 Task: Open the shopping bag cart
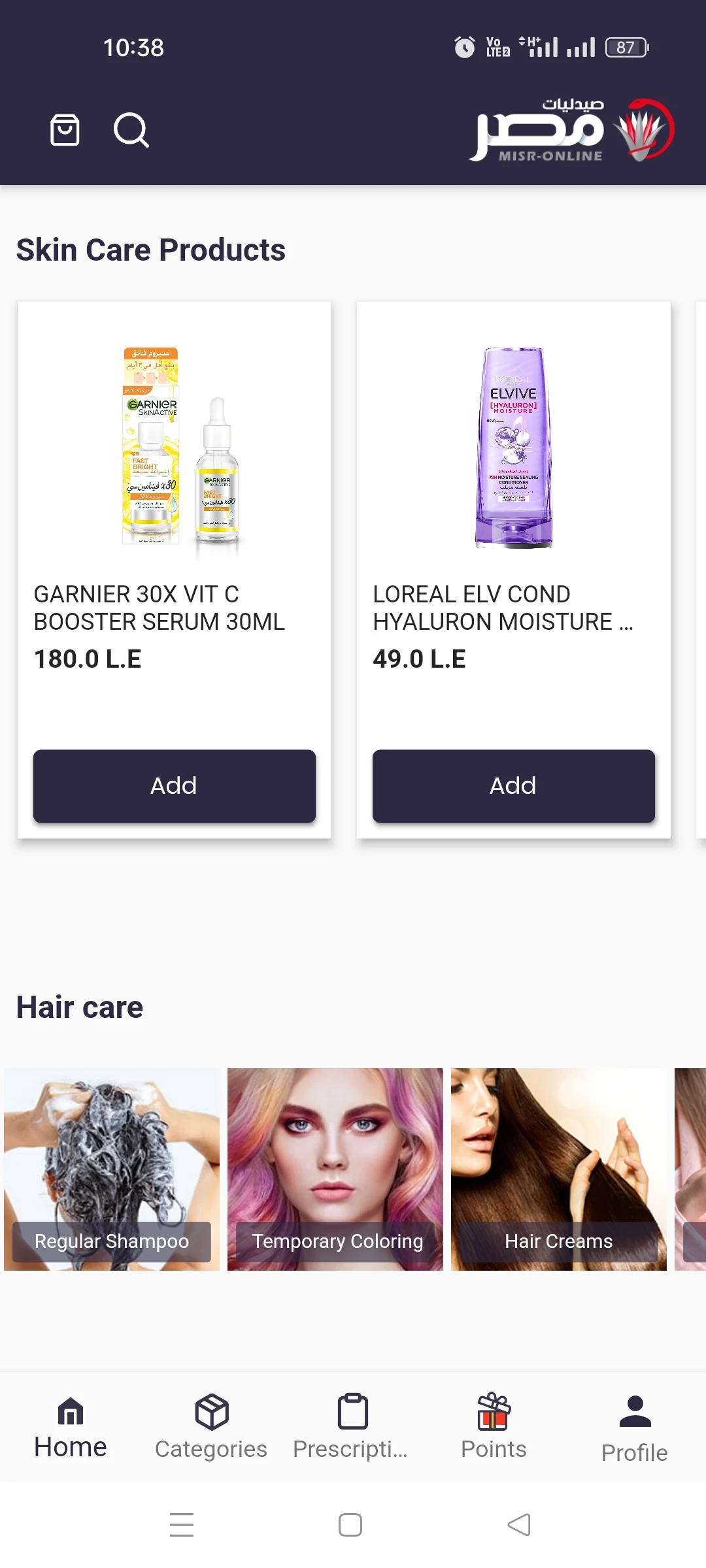[x=65, y=130]
